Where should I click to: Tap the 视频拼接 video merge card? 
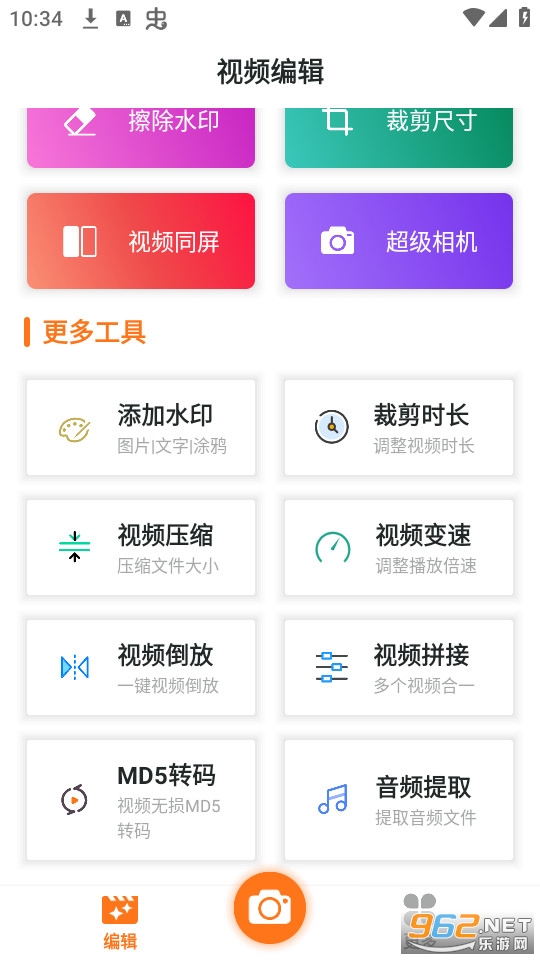tap(399, 667)
